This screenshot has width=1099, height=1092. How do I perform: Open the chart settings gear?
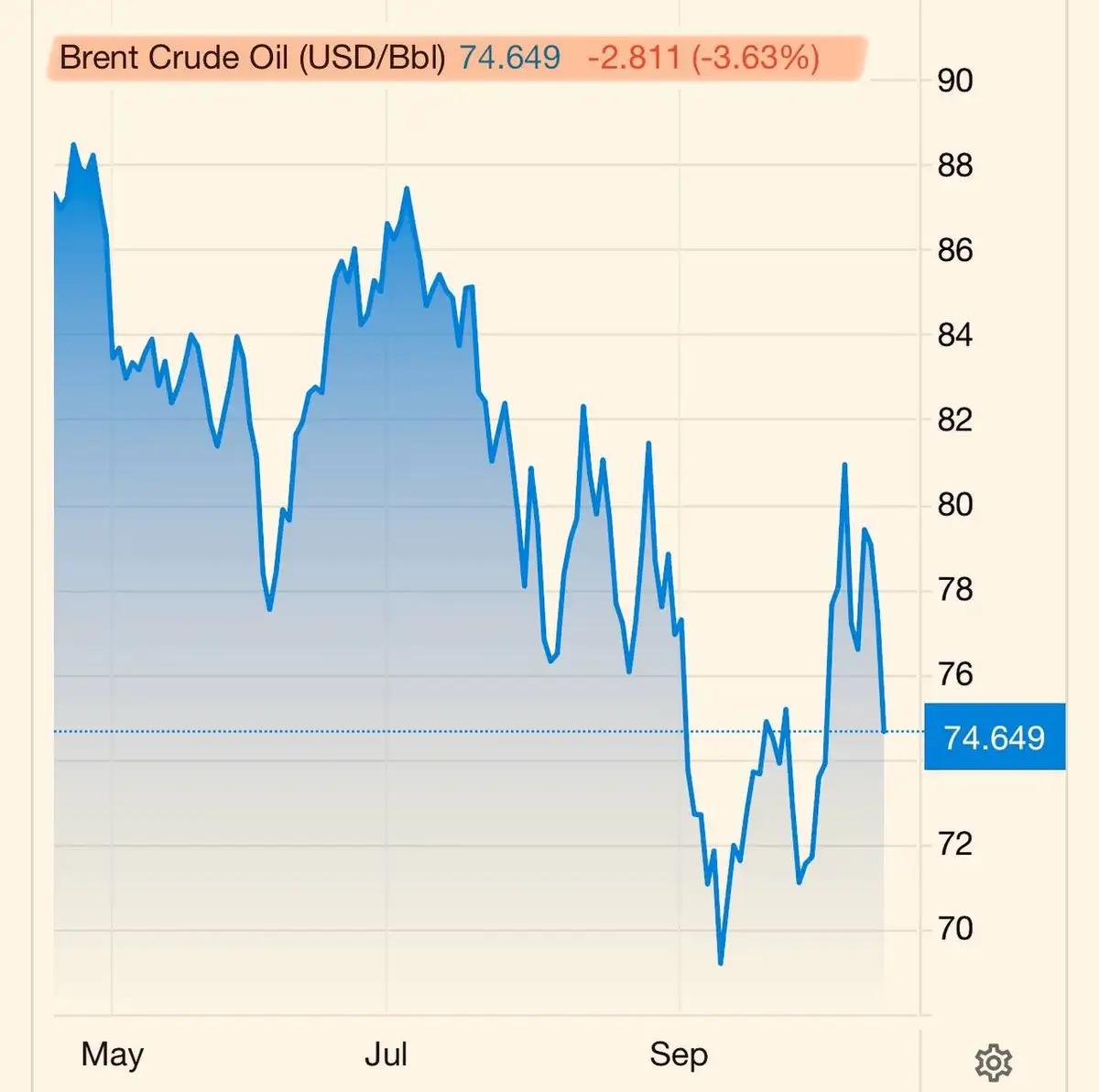(994, 1063)
